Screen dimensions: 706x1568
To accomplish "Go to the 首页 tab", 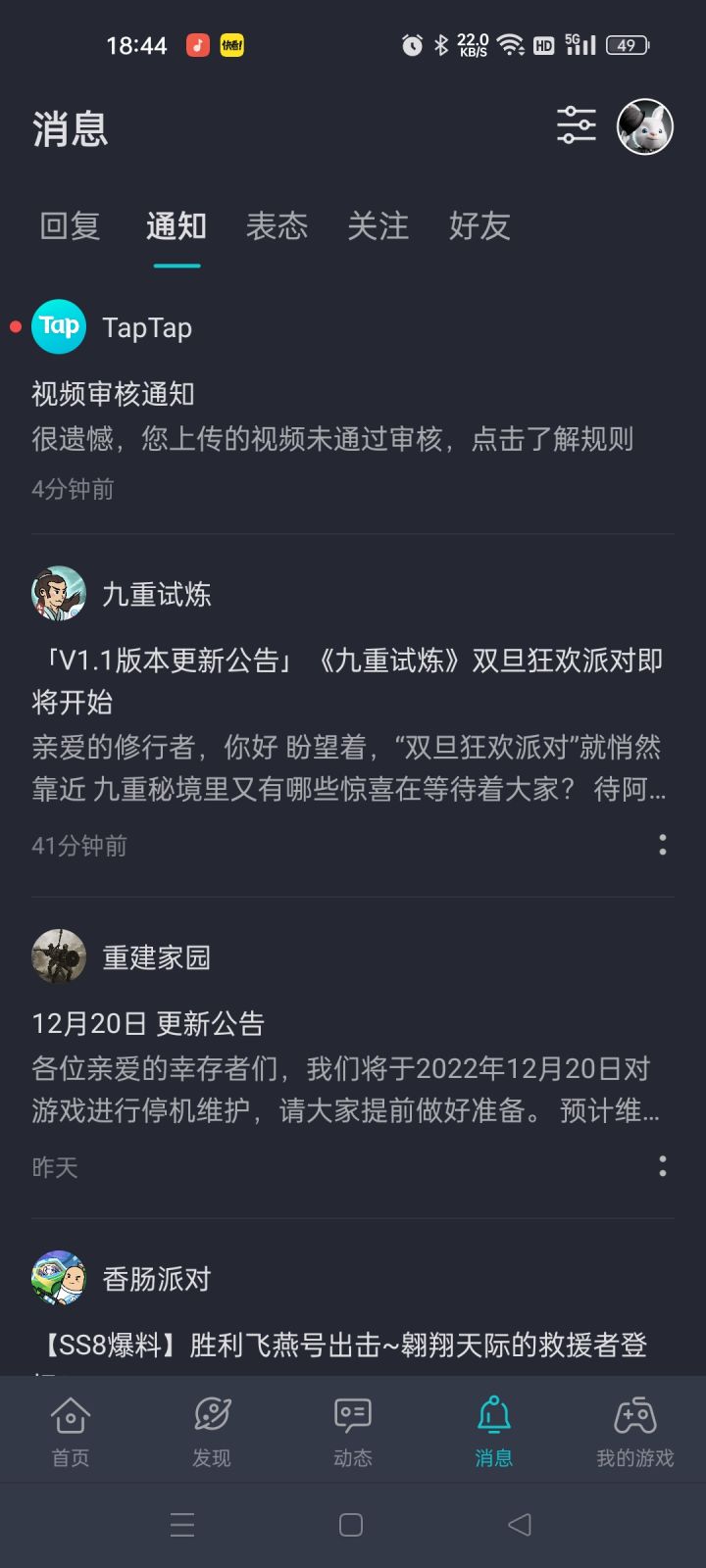I will pos(71,1431).
